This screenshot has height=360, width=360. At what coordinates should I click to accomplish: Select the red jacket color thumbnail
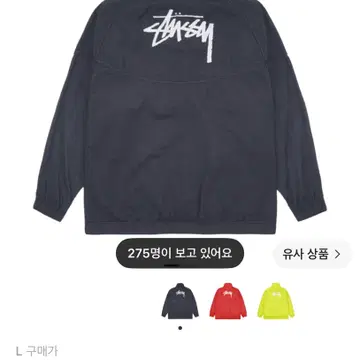pyautogui.click(x=228, y=301)
